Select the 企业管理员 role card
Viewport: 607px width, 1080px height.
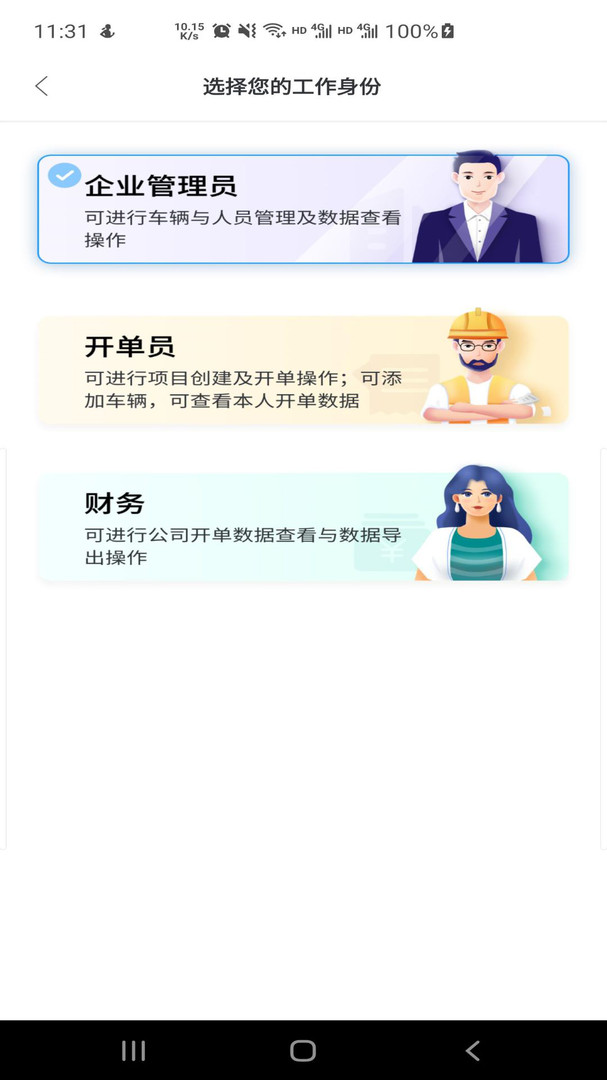pyautogui.click(x=303, y=209)
